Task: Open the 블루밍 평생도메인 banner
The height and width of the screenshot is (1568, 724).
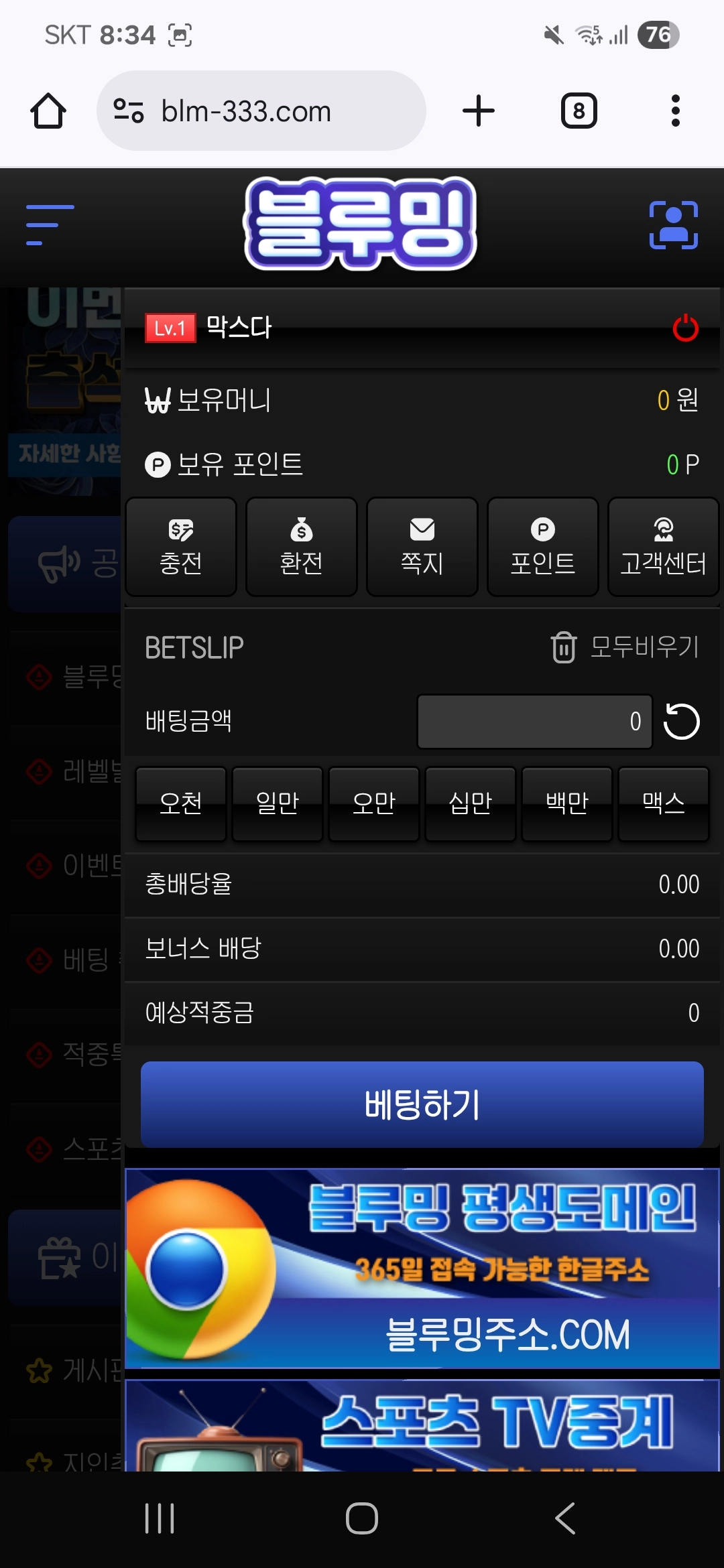Action: pos(422,1268)
